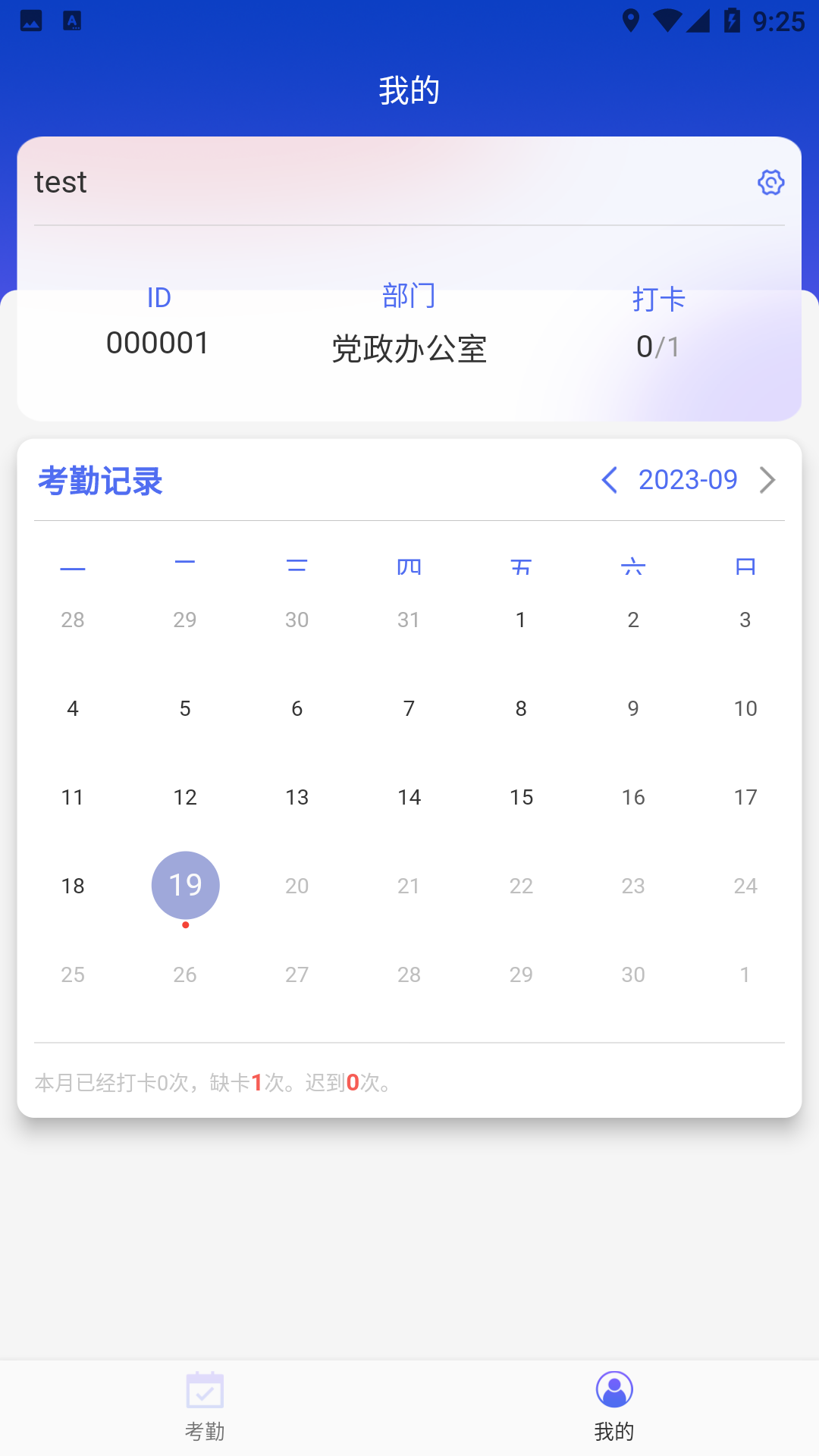
Task: Go to the previous month with the left chevron
Action: [611, 480]
